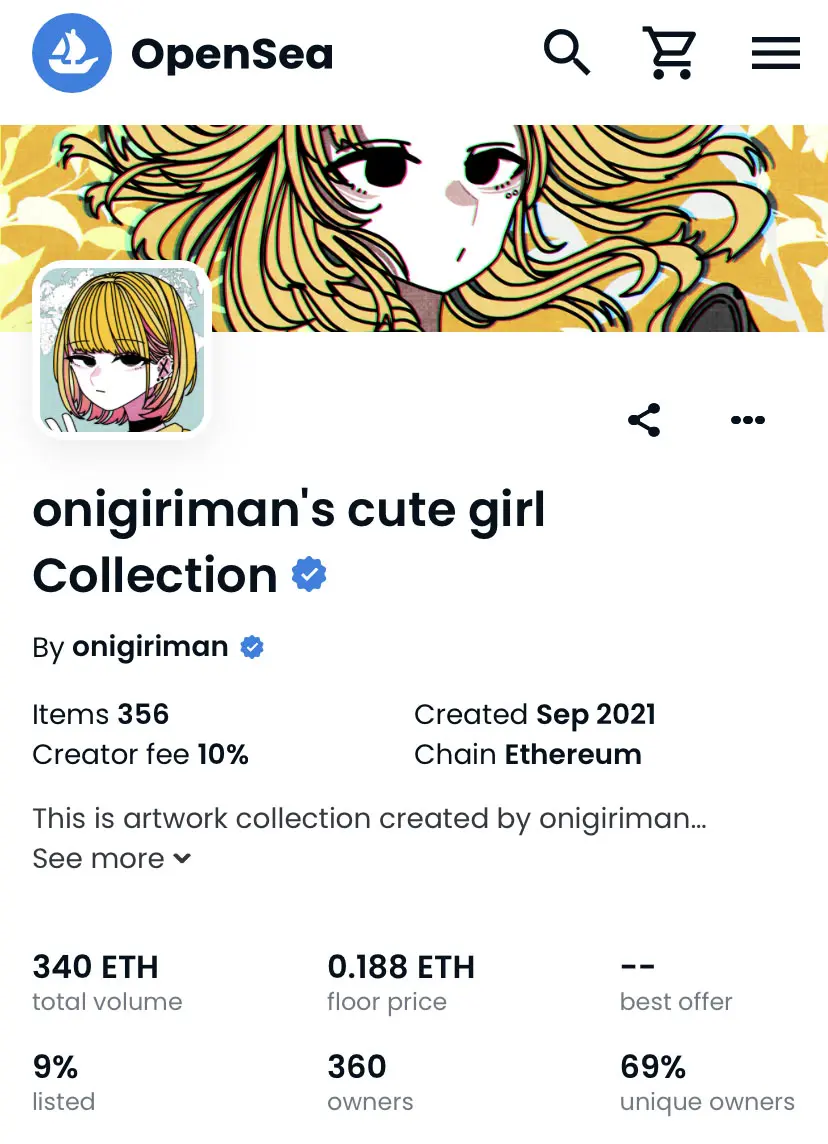Go to OpenSea home via logo
The image size is (828, 1144).
(x=182, y=53)
